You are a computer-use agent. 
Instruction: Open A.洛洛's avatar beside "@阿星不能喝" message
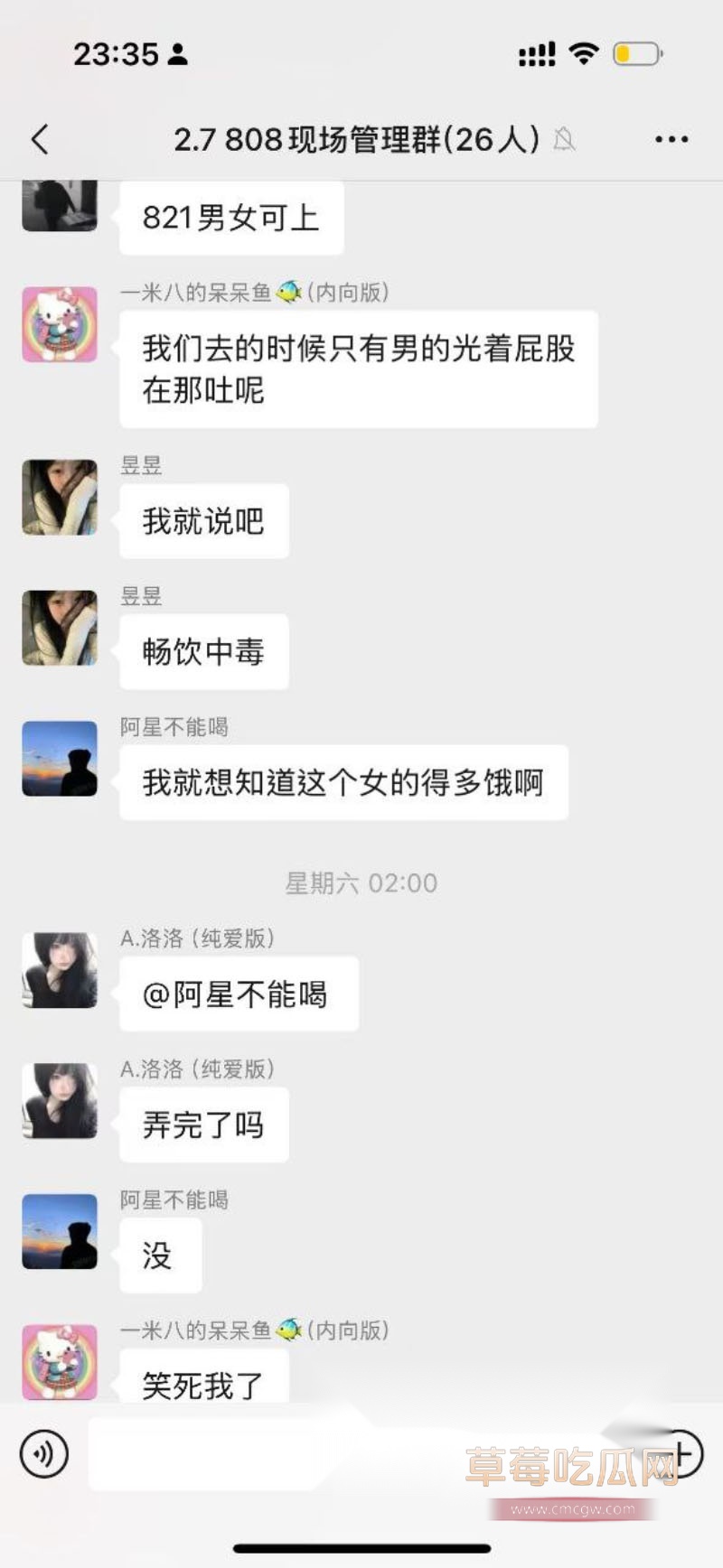[60, 970]
